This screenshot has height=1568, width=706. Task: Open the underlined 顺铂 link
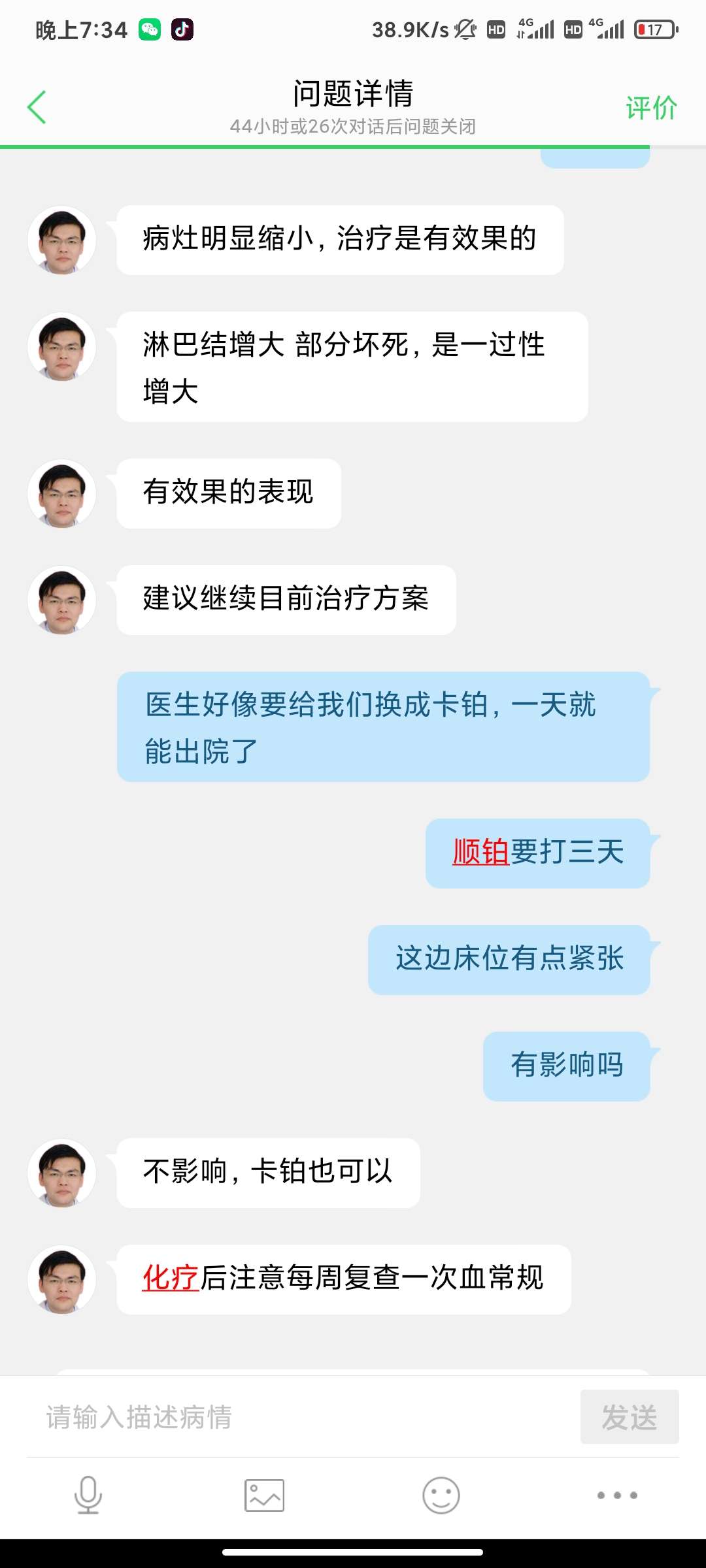tap(480, 853)
